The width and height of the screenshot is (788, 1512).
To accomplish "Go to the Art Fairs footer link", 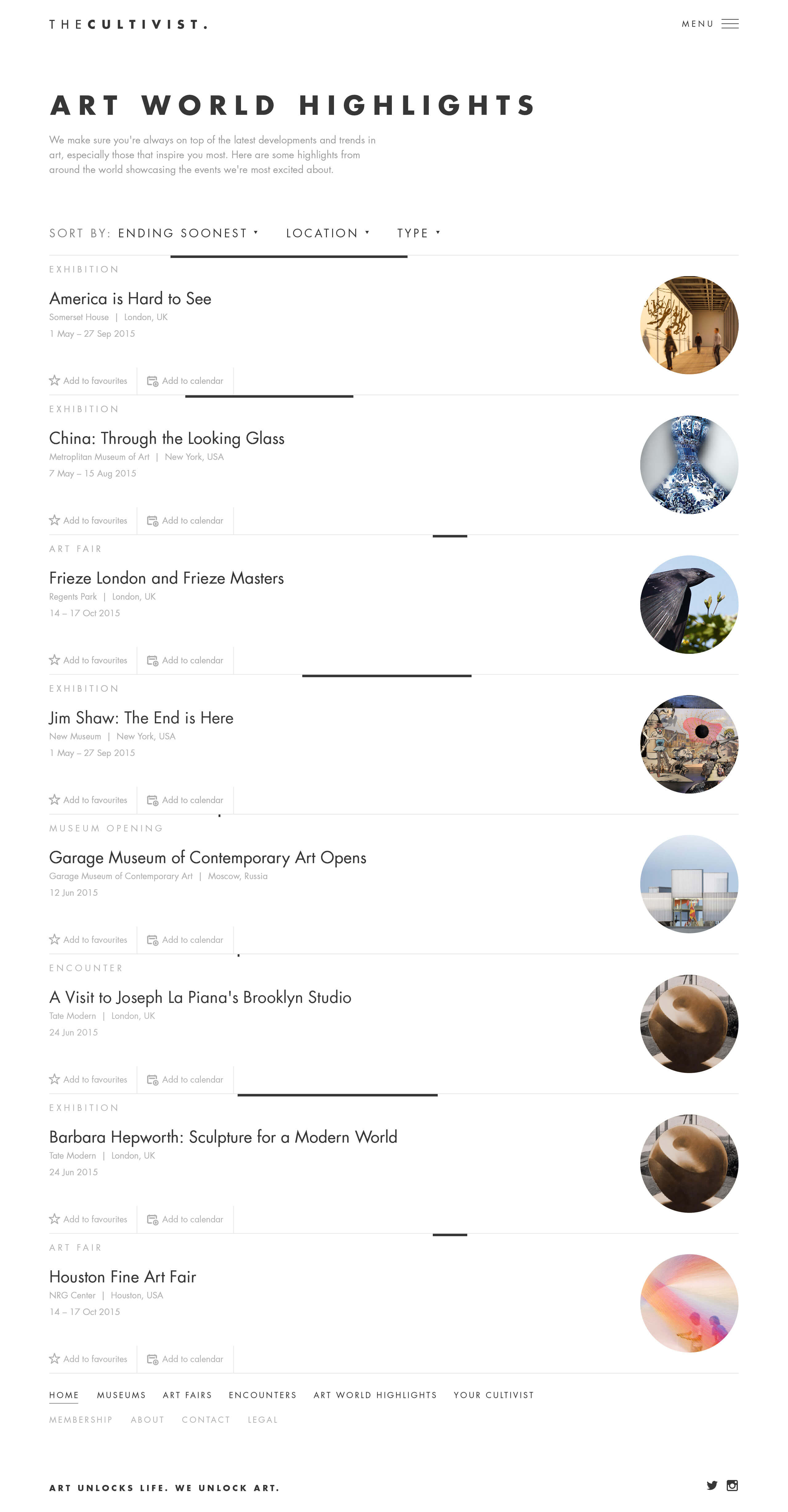I will (x=187, y=1395).
